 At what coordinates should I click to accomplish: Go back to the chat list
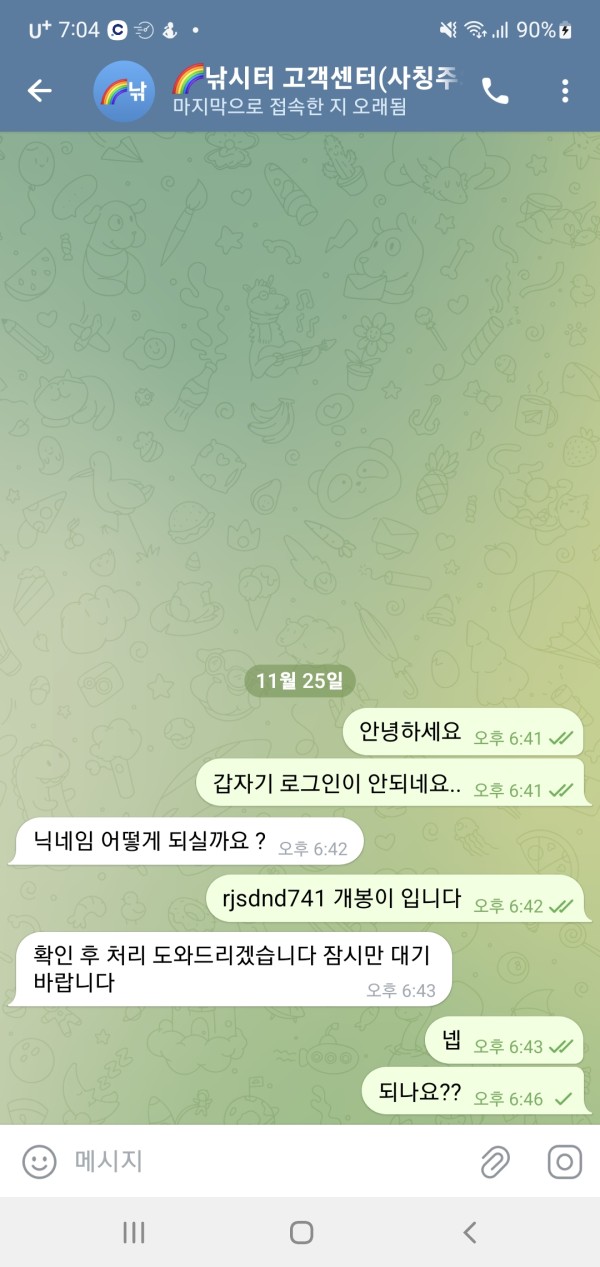pyautogui.click(x=39, y=91)
